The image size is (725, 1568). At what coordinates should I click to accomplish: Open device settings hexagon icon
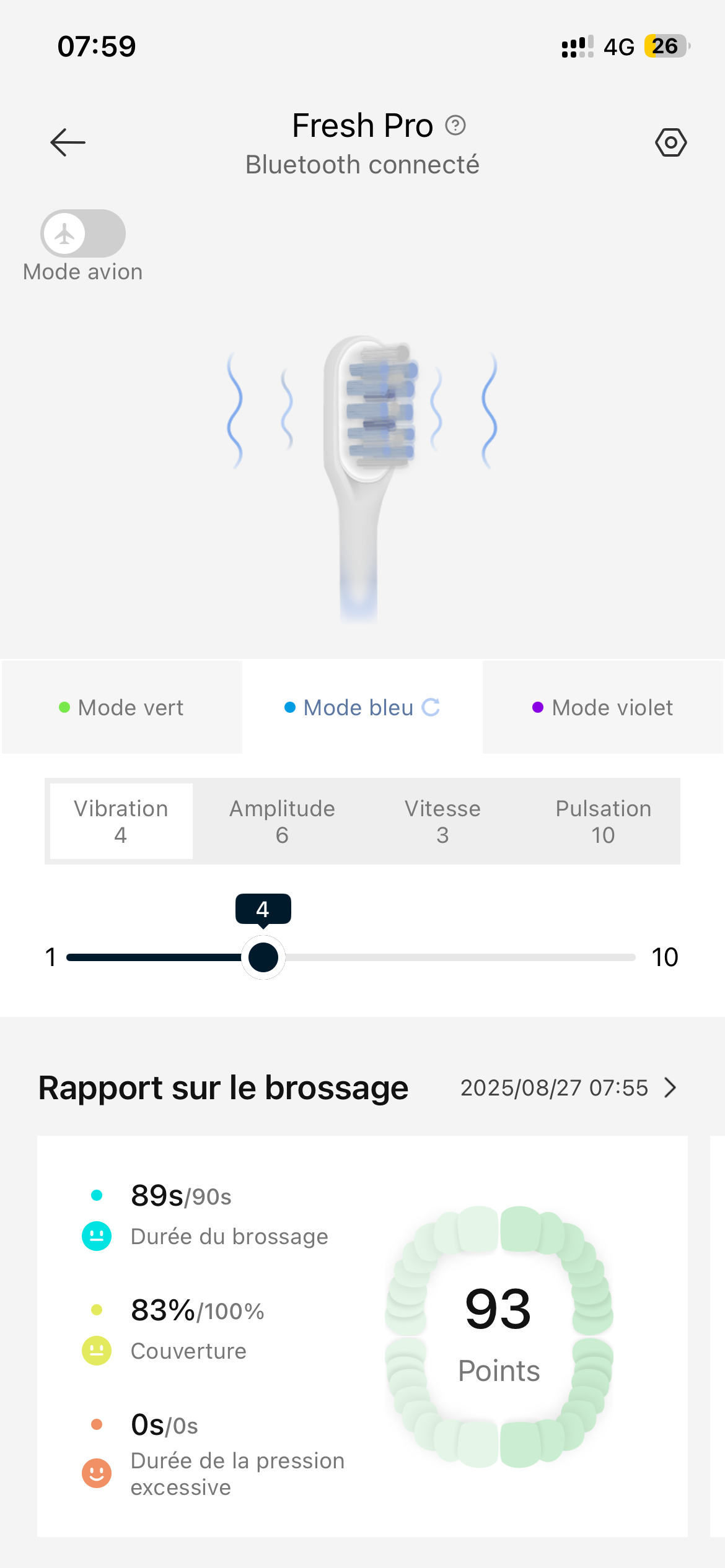670,142
